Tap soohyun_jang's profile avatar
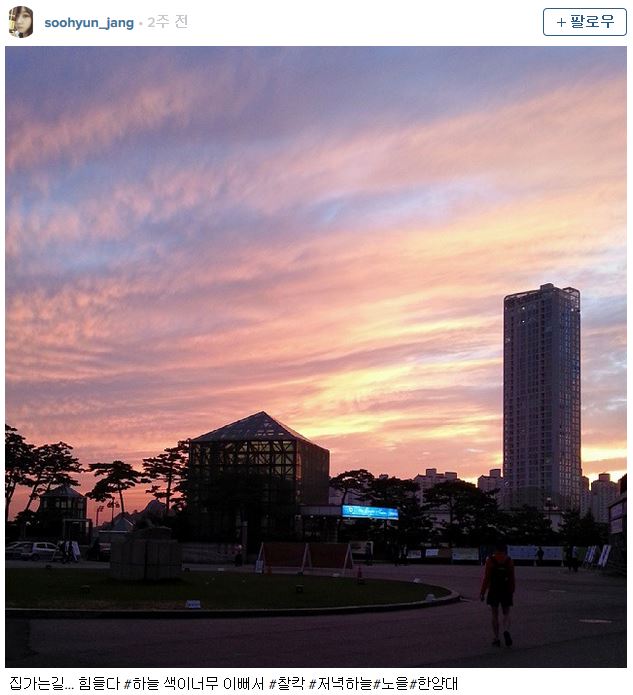Viewport: 633px width, 695px height. (x=21, y=22)
